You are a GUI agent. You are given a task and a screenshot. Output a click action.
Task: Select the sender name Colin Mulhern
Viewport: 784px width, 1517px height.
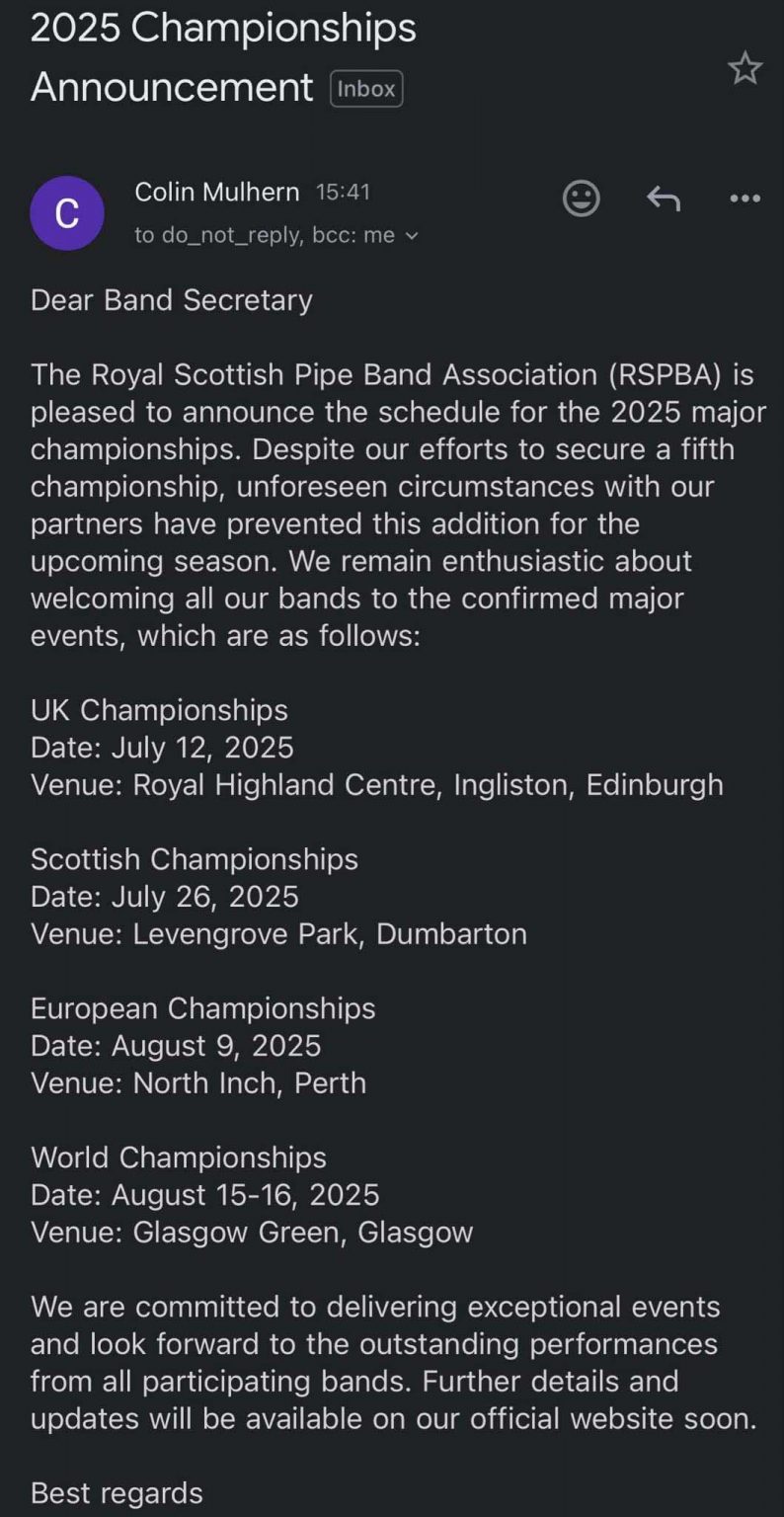coord(215,192)
